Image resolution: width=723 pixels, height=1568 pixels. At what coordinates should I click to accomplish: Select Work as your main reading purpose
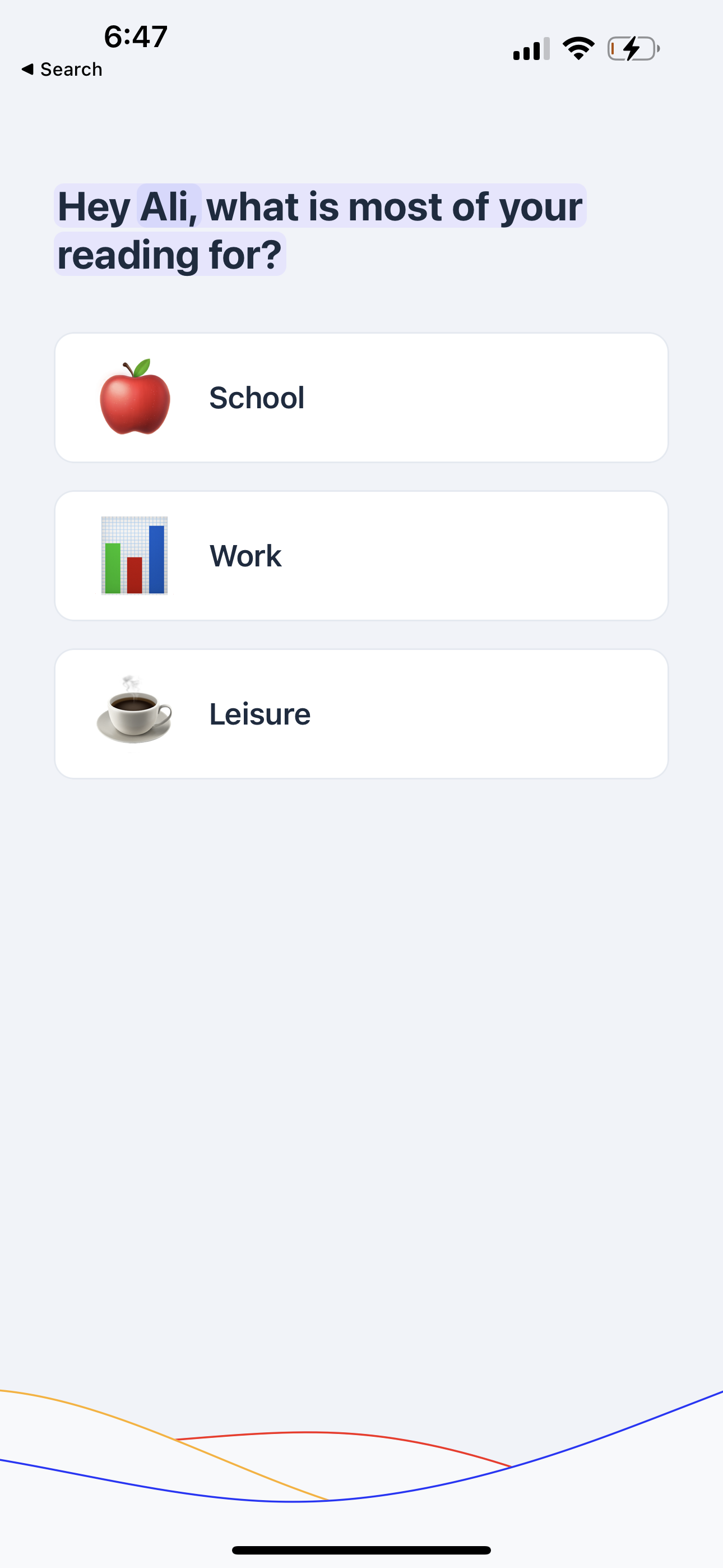tap(361, 555)
